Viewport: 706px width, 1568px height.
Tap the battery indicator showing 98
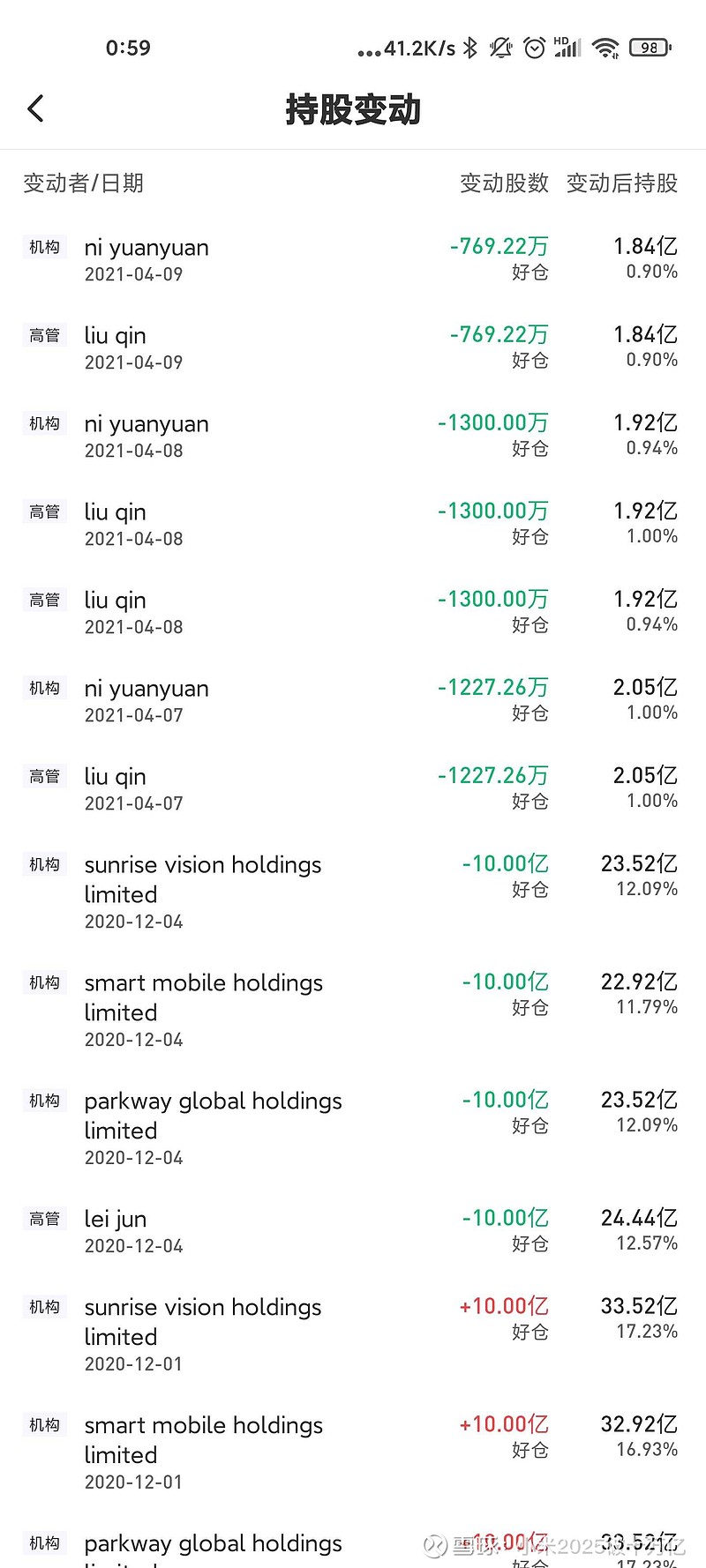pyautogui.click(x=648, y=48)
